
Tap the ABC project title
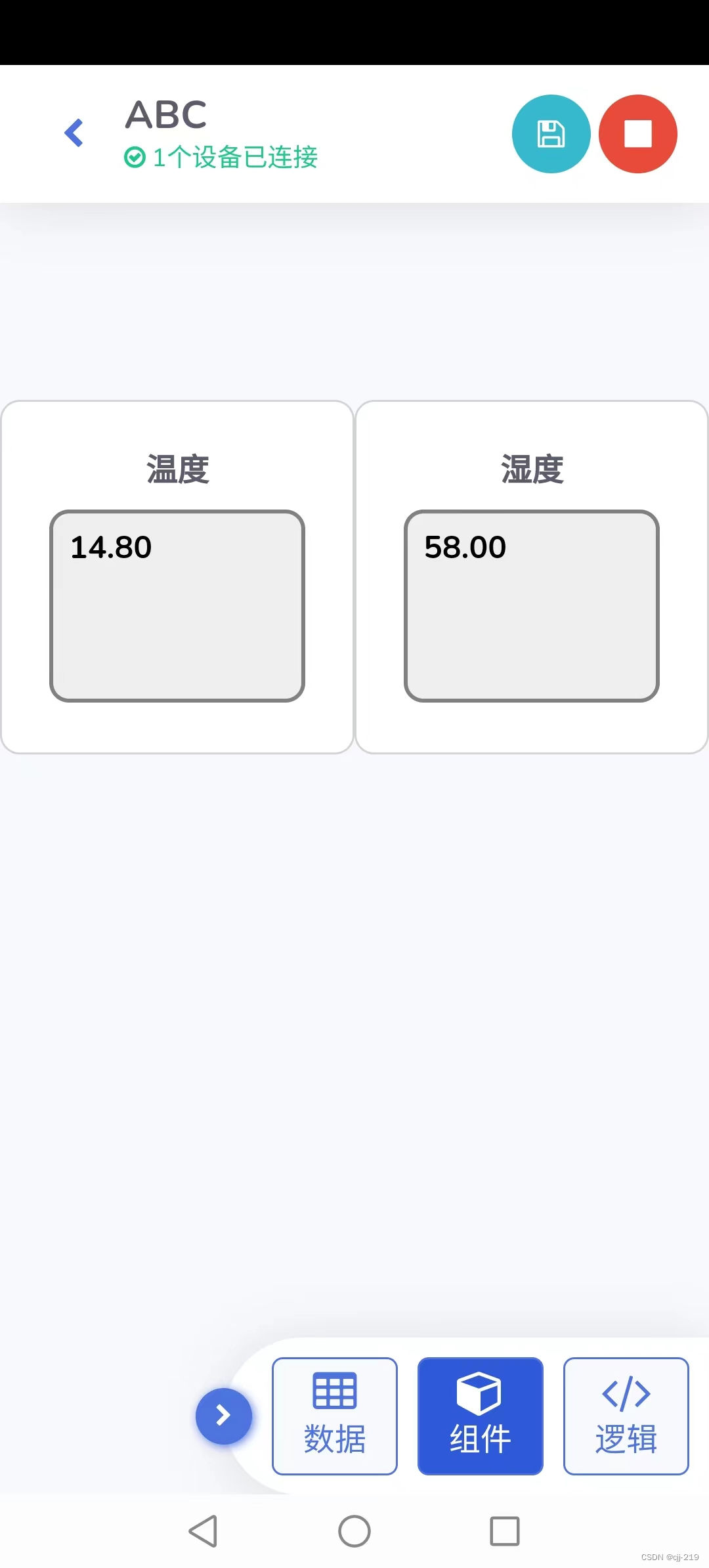click(166, 113)
